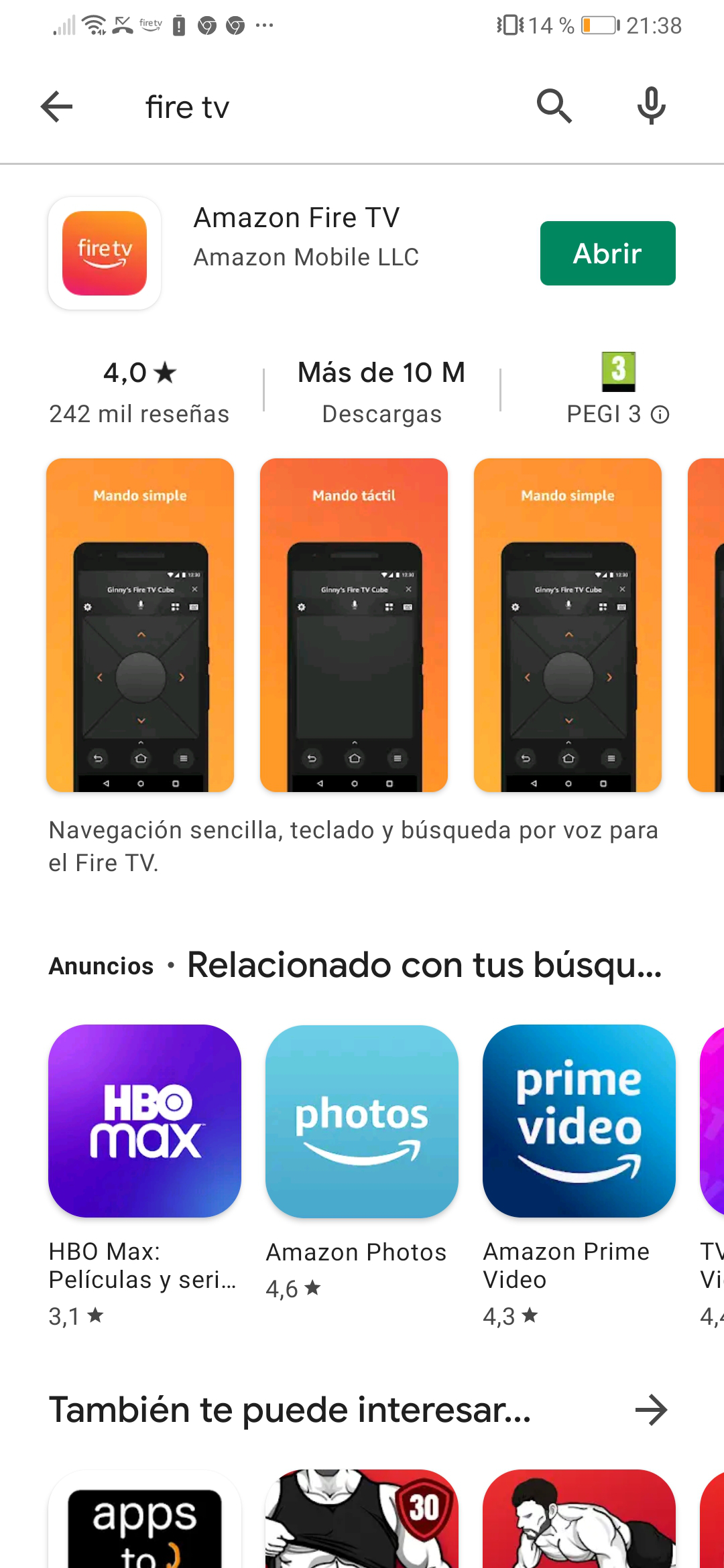The image size is (724, 1568).
Task: Expand "También te puede interesar" arrow
Action: click(651, 1411)
